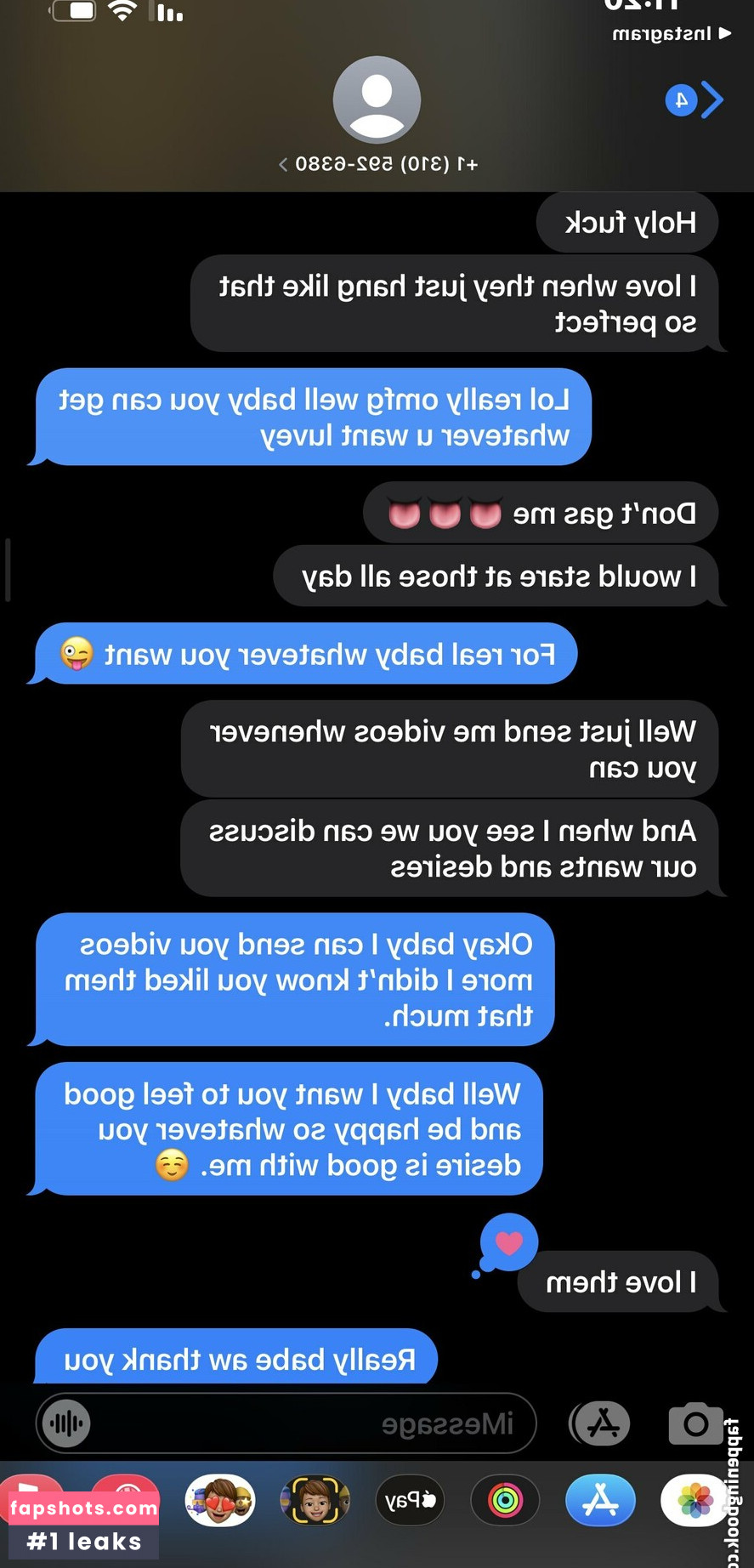Open the Memoji camera effects app

315,1501
